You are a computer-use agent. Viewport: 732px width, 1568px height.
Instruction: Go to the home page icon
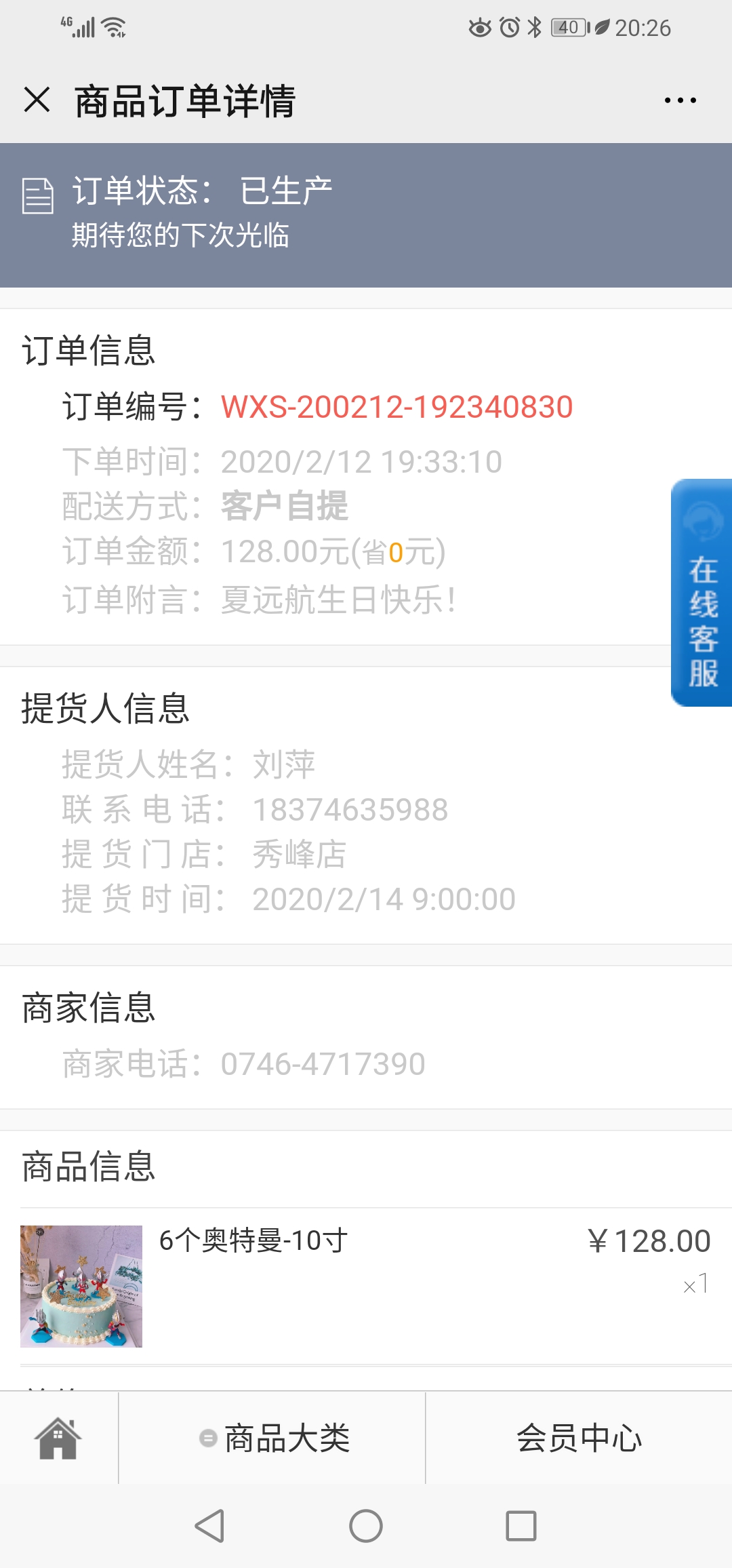(58, 1438)
